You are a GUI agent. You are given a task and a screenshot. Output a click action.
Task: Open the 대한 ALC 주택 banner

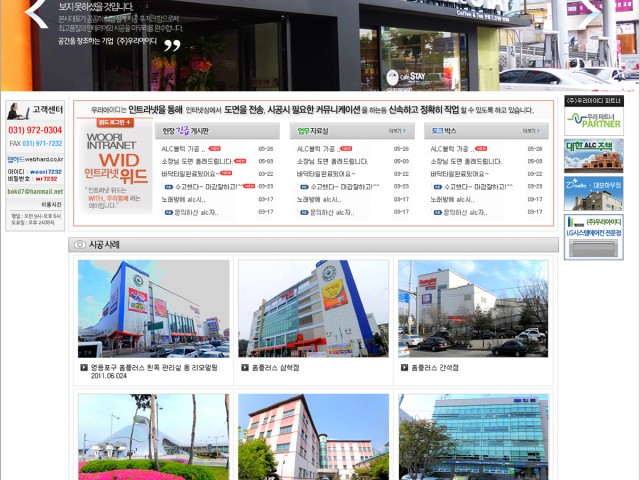tap(593, 156)
